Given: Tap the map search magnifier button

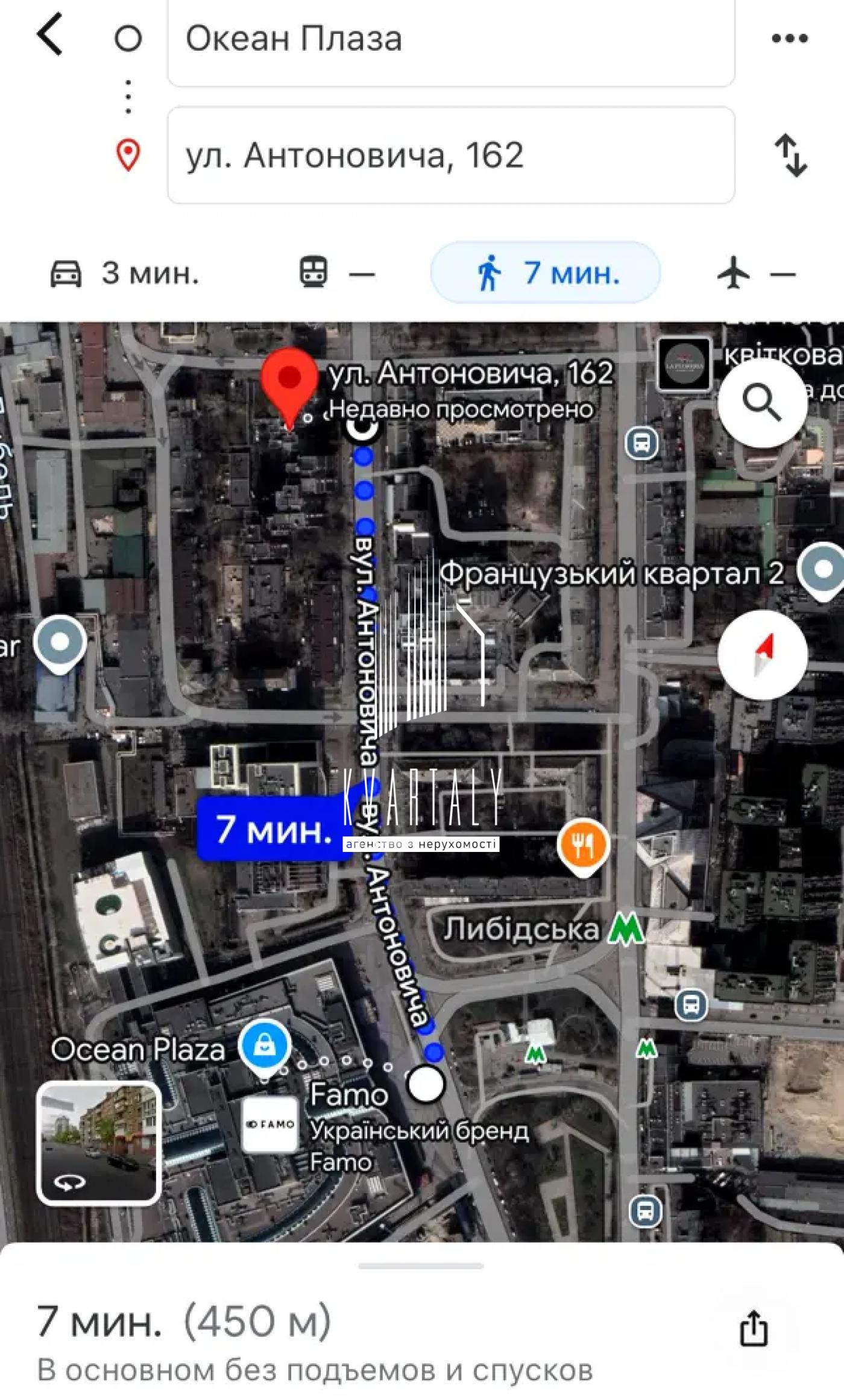Looking at the screenshot, I should [x=763, y=402].
